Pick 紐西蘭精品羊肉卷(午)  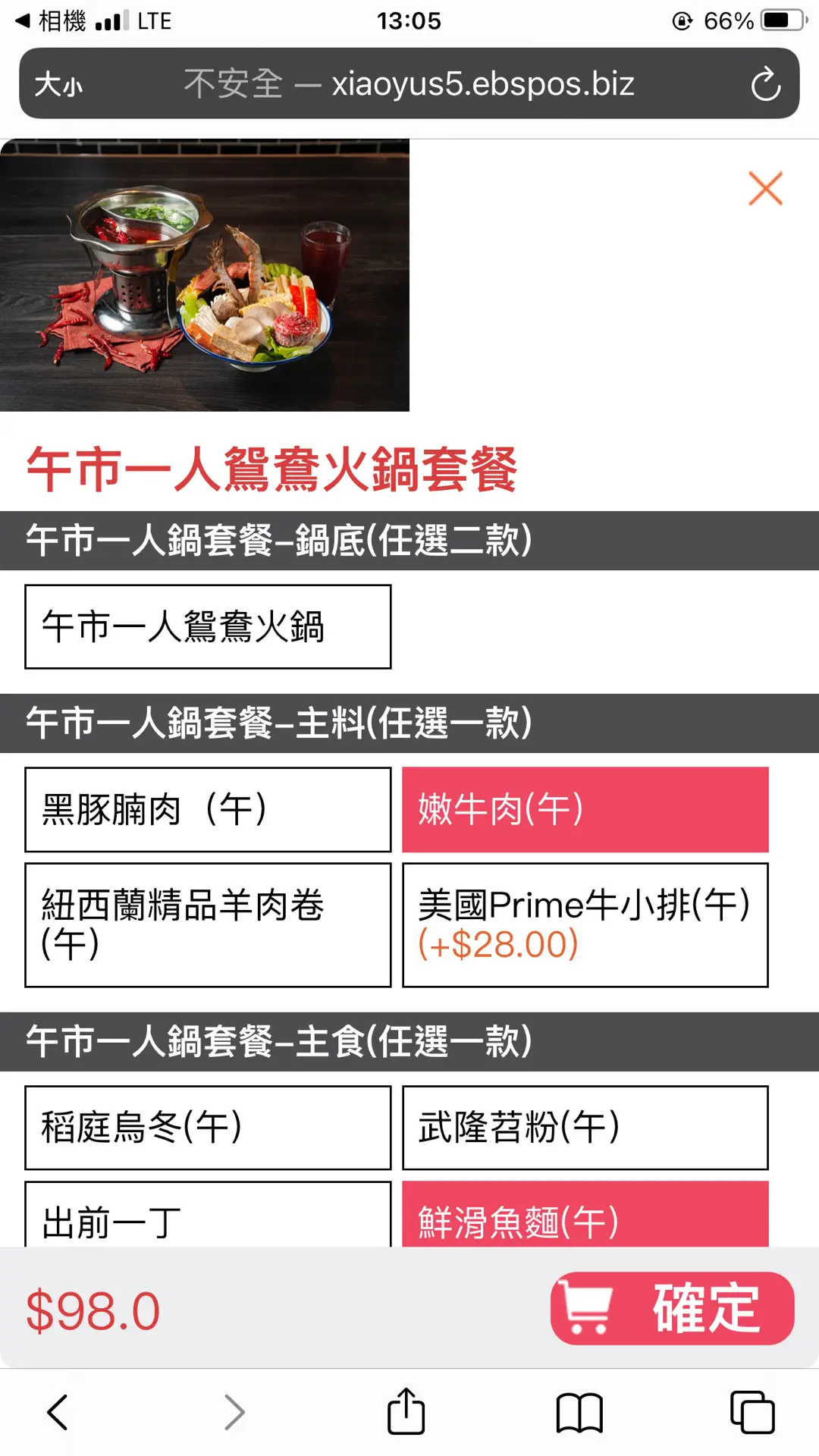(208, 924)
